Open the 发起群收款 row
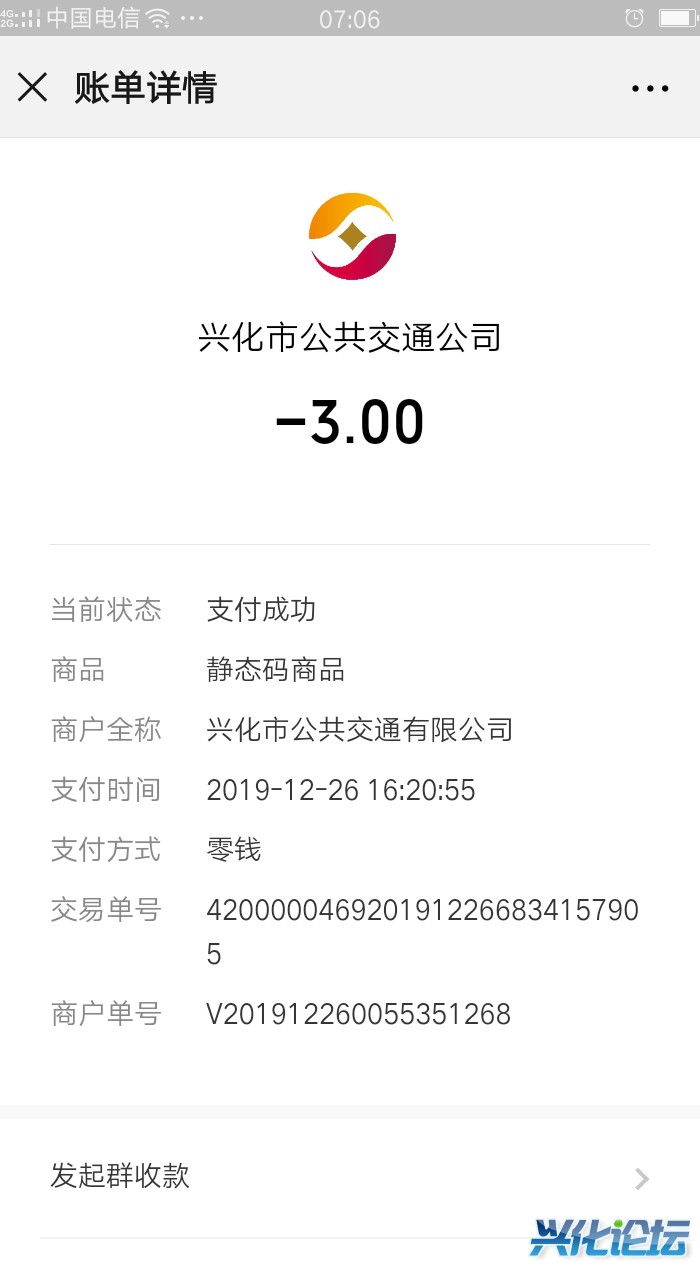The image size is (700, 1272). pyautogui.click(x=350, y=1177)
